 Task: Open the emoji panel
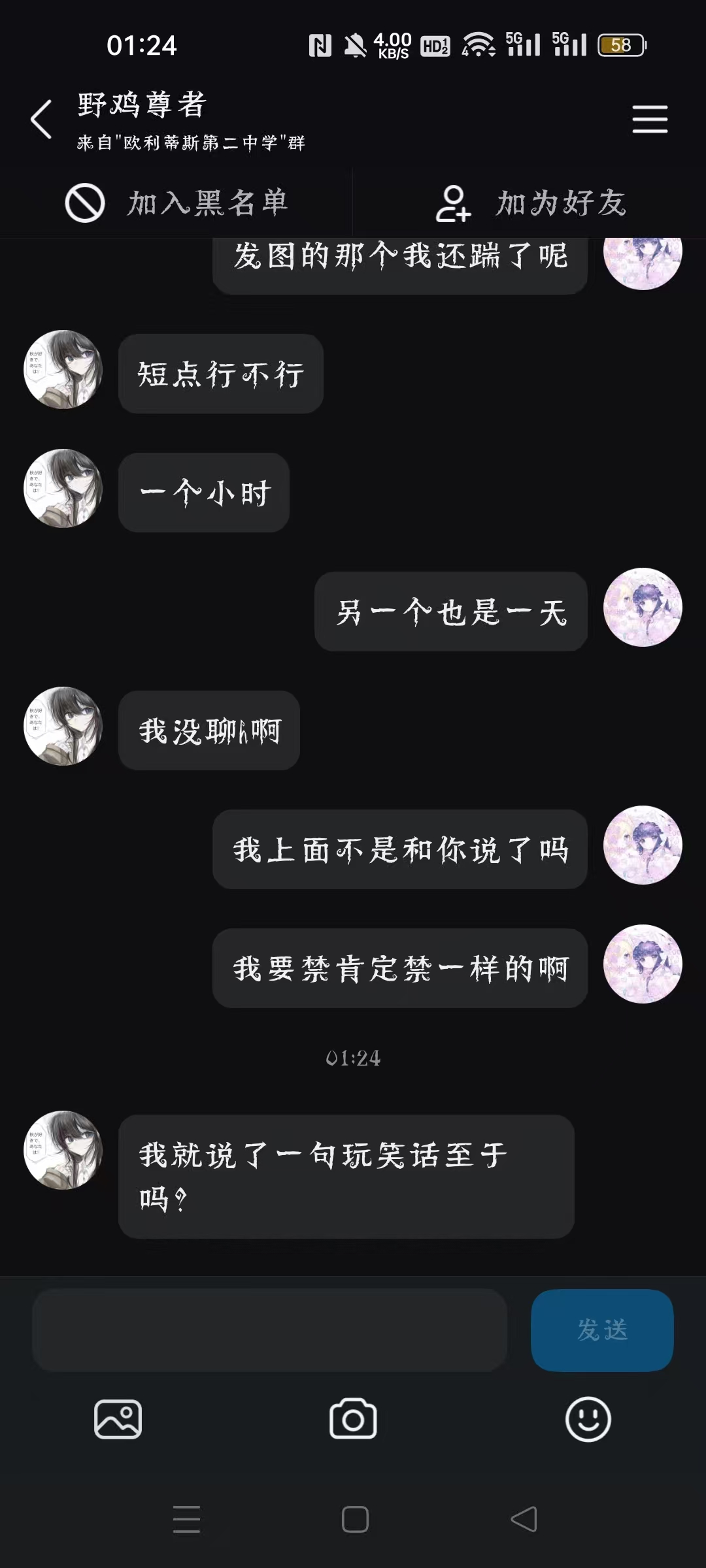[x=588, y=1419]
